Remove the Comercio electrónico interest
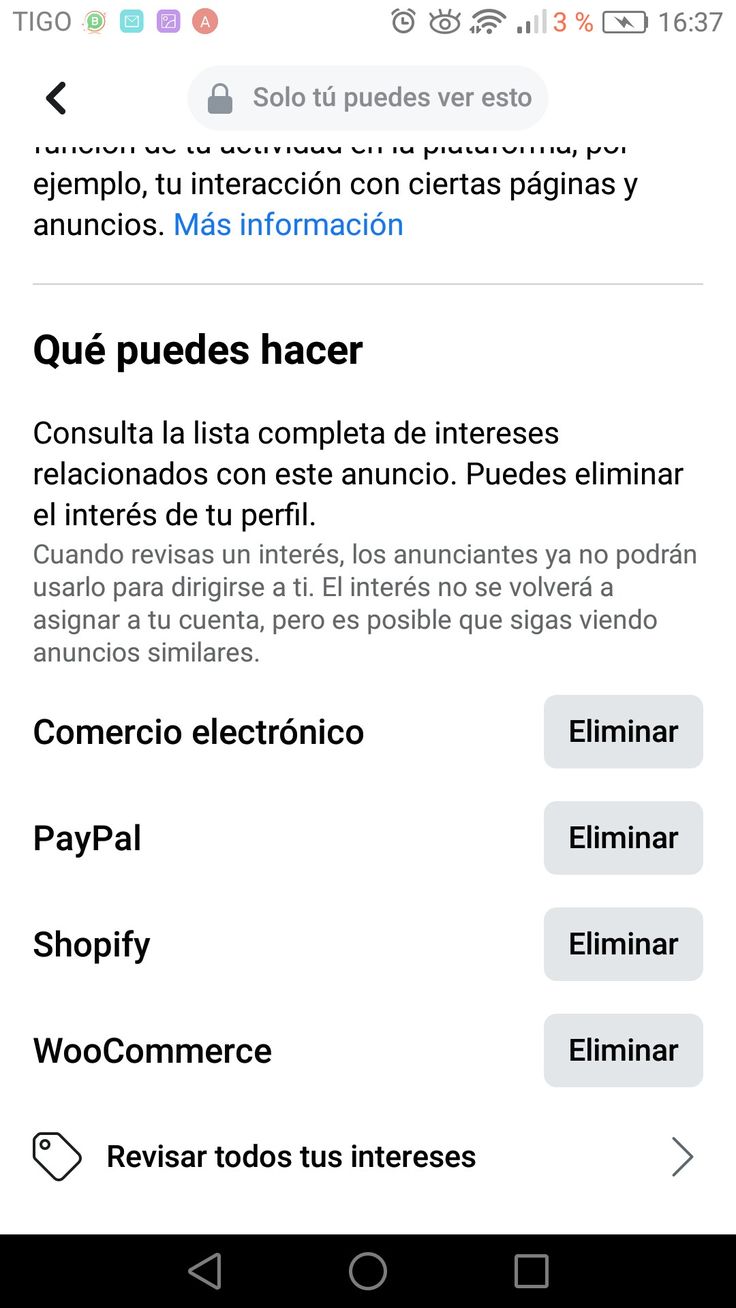736x1308 pixels. point(623,732)
